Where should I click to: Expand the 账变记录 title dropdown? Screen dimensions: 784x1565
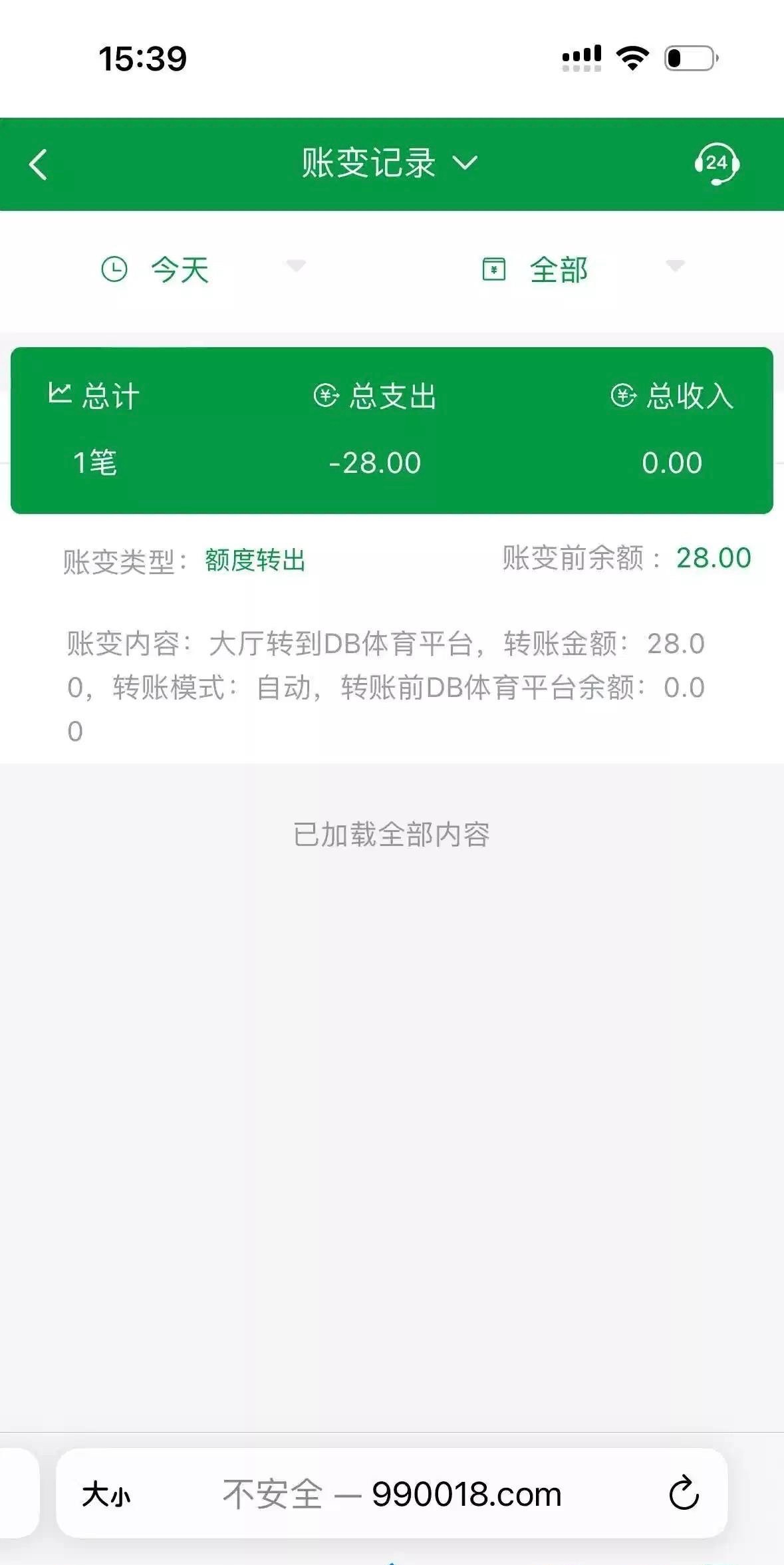[x=390, y=164]
